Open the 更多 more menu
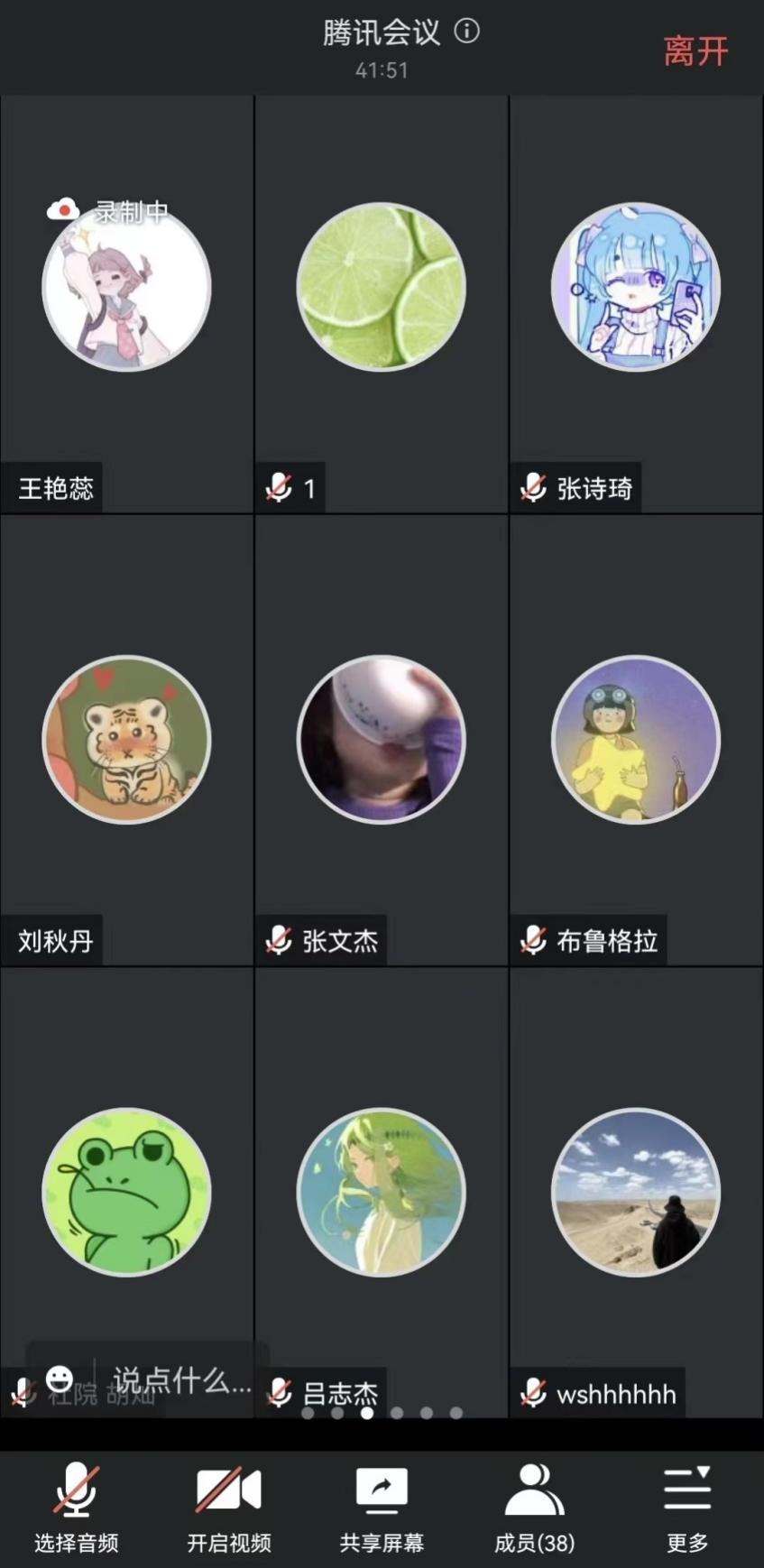Image resolution: width=764 pixels, height=1568 pixels. [687, 1508]
